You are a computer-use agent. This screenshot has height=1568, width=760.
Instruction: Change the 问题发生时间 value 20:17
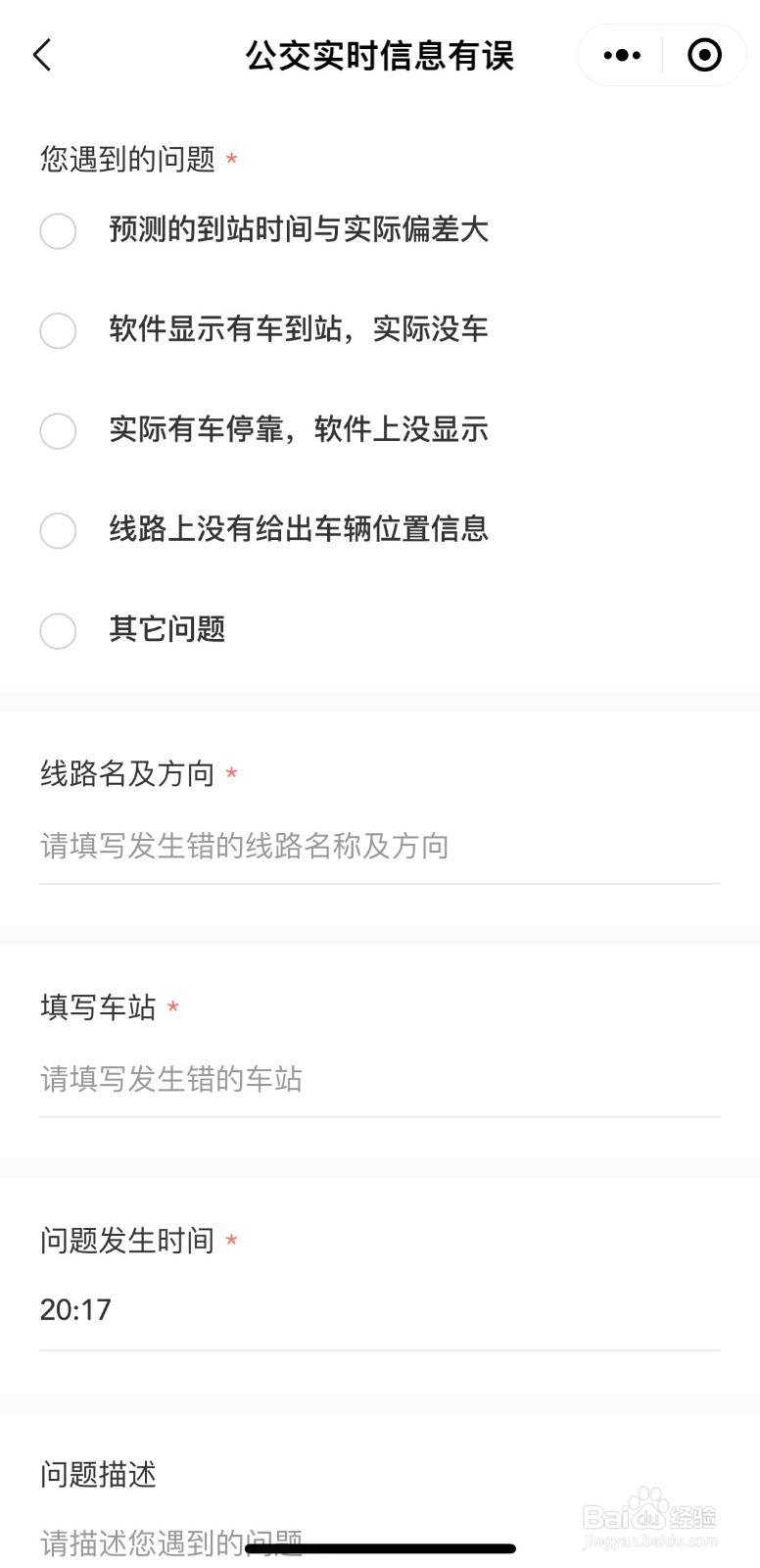(380, 1310)
